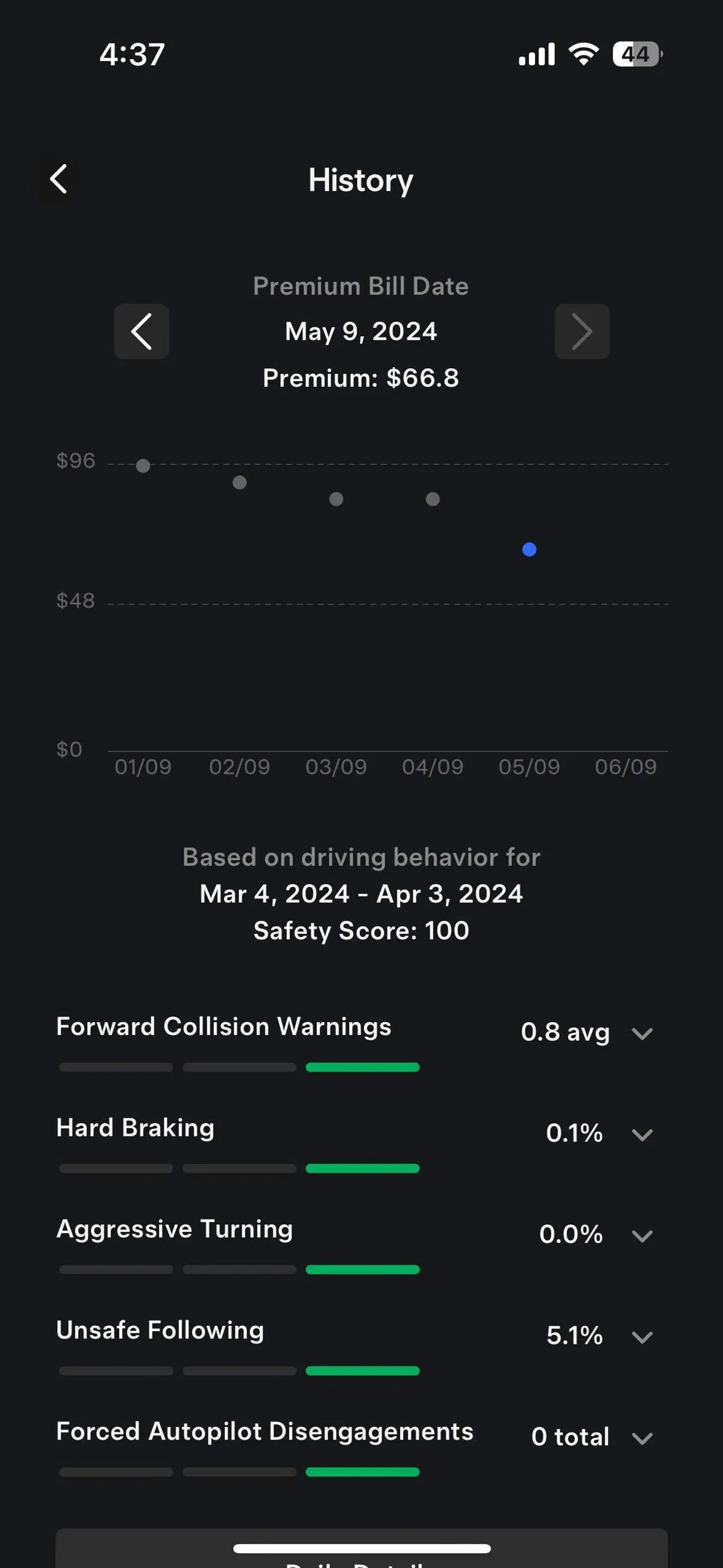Show the next premium bill date
The width and height of the screenshot is (723, 1568).
(582, 332)
